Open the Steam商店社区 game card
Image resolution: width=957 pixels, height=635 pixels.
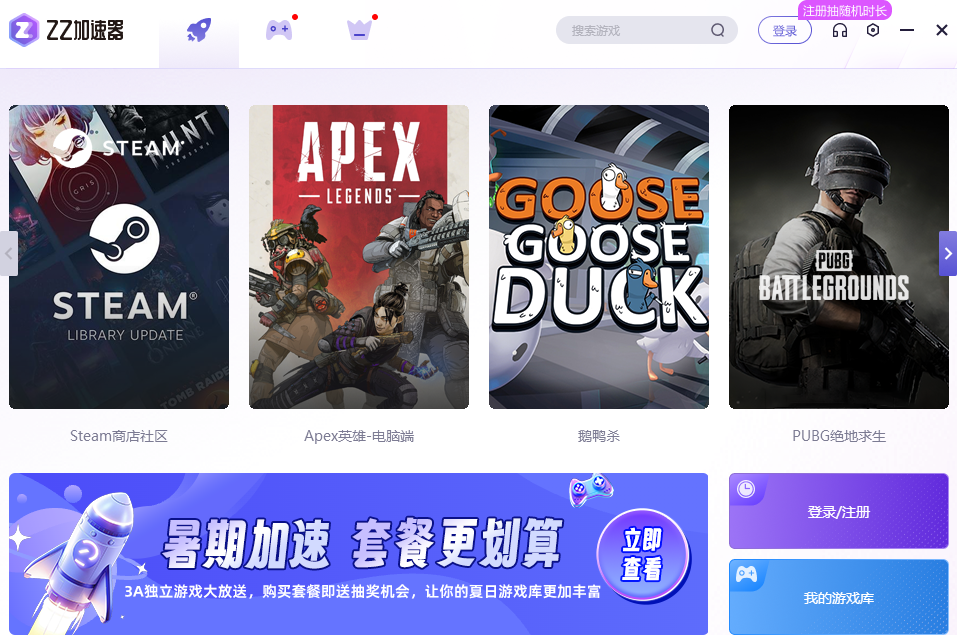click(119, 257)
